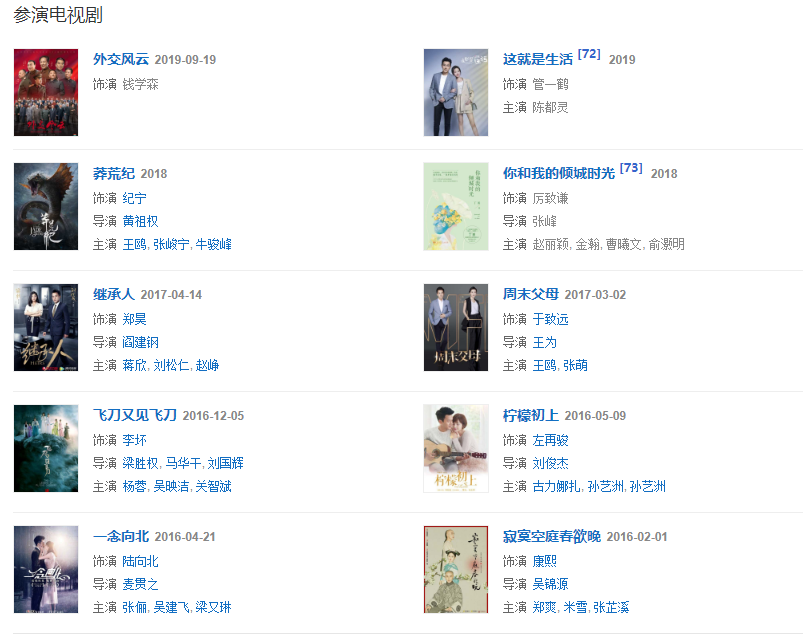View actress 蒋欣's page
This screenshot has height=640, width=807.
click(x=134, y=366)
